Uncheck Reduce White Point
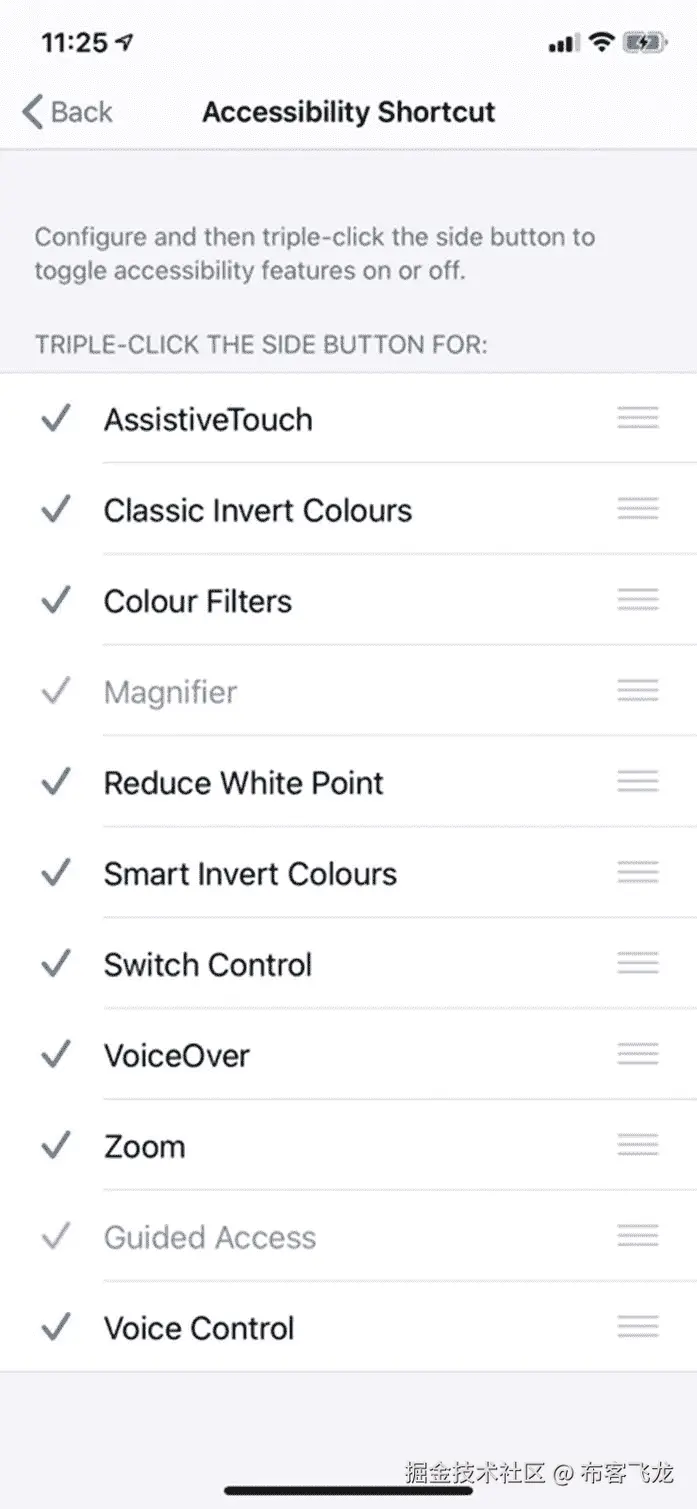This screenshot has width=697, height=1509. [x=243, y=783]
